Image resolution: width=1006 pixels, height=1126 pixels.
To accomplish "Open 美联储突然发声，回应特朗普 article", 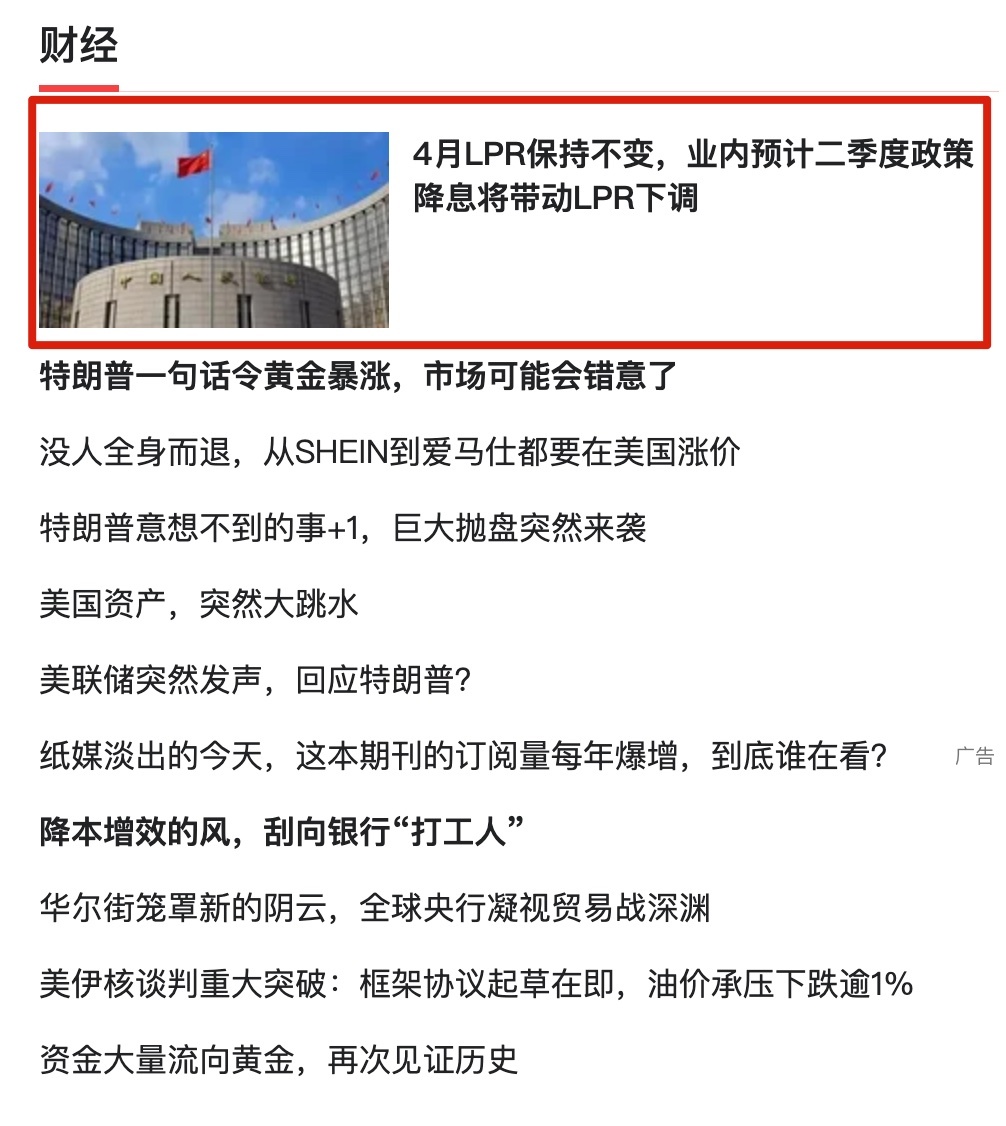I will click(255, 680).
